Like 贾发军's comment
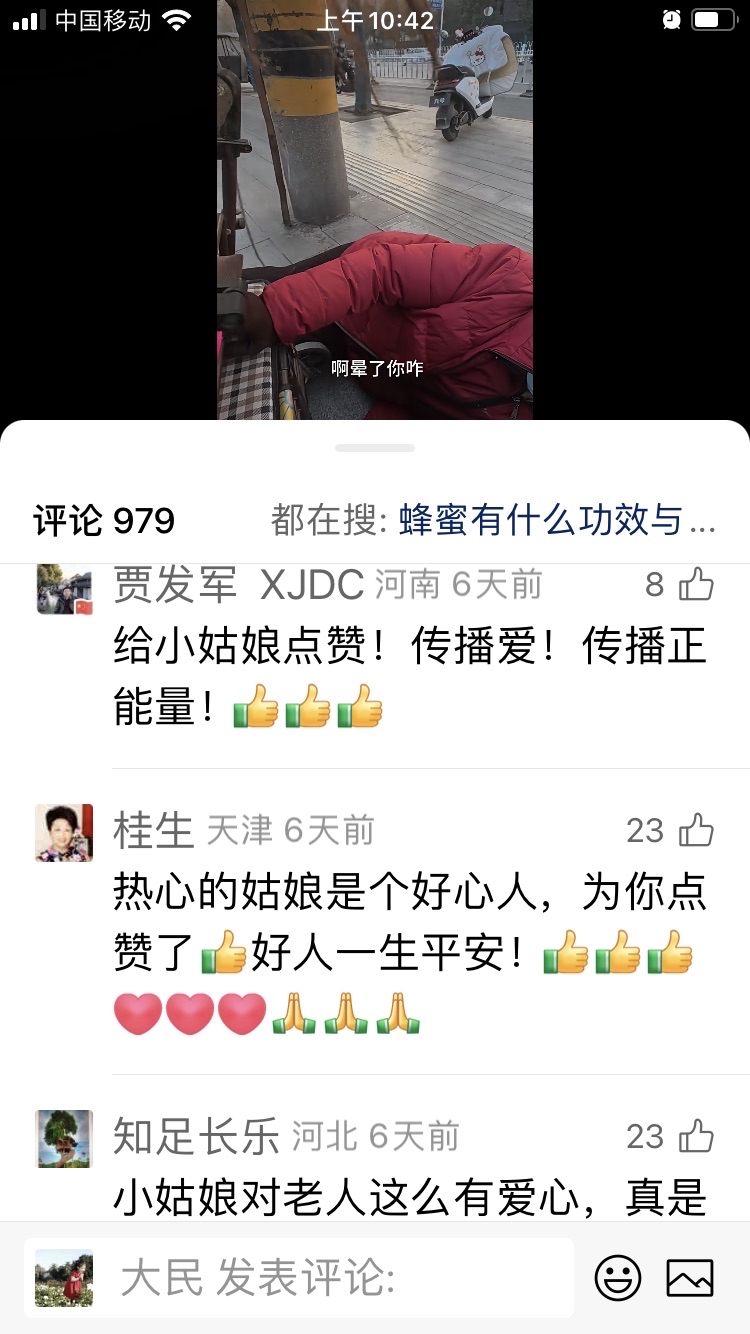Viewport: 750px width, 1334px height. pos(696,584)
